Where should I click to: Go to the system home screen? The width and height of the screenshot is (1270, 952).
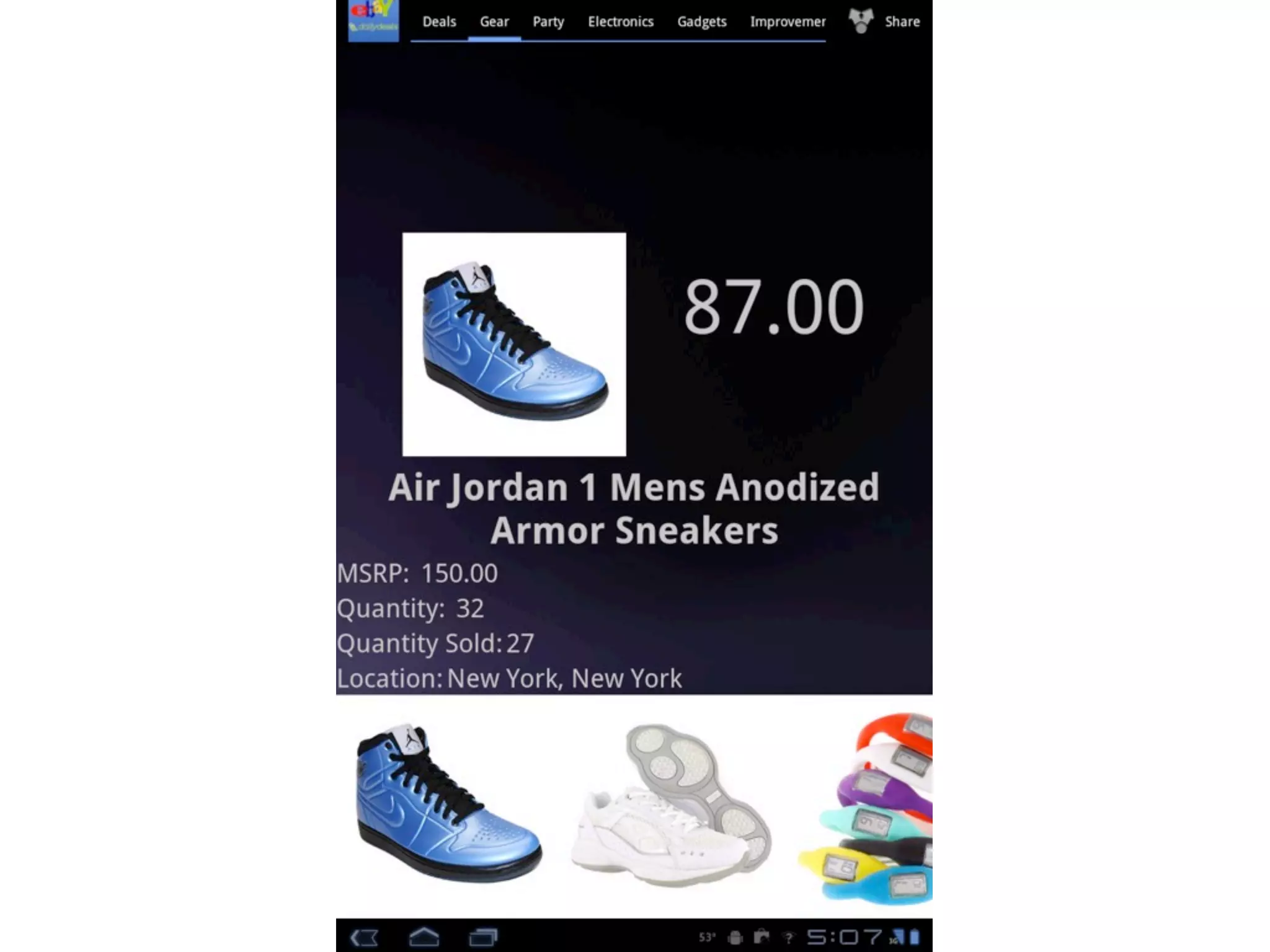click(x=424, y=937)
